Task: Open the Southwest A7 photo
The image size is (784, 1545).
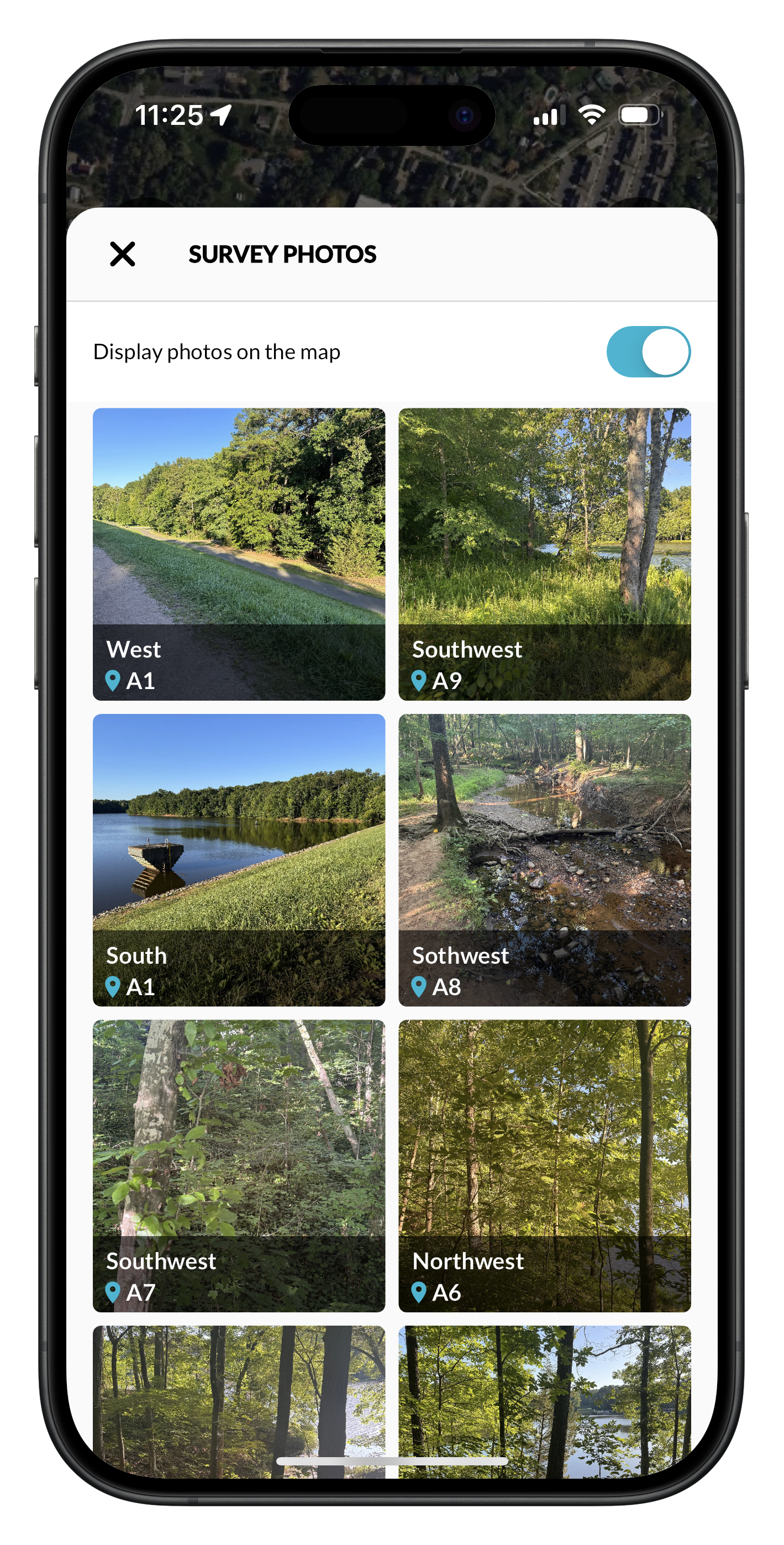Action: coord(239,1165)
